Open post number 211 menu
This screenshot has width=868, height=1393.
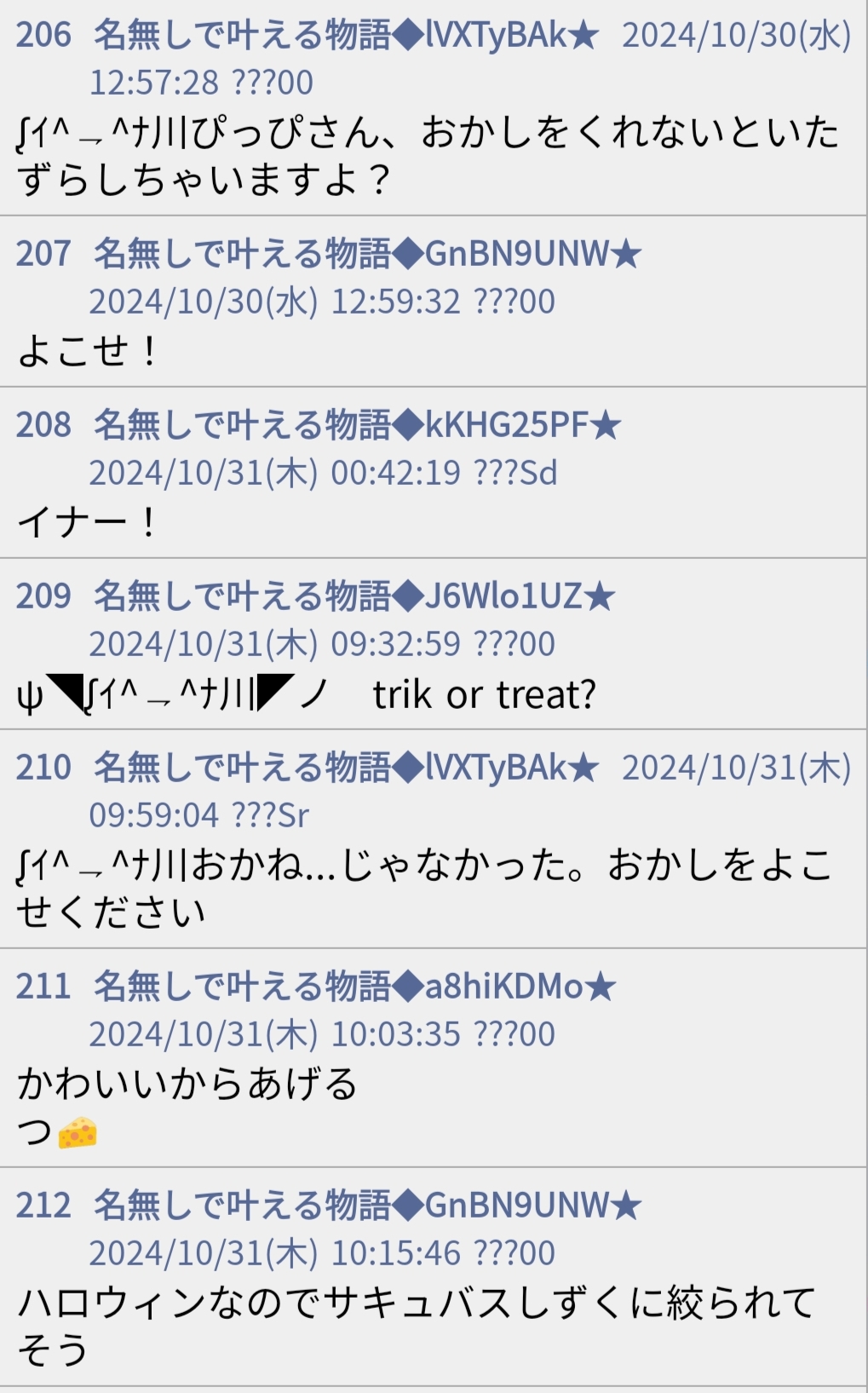(x=43, y=987)
